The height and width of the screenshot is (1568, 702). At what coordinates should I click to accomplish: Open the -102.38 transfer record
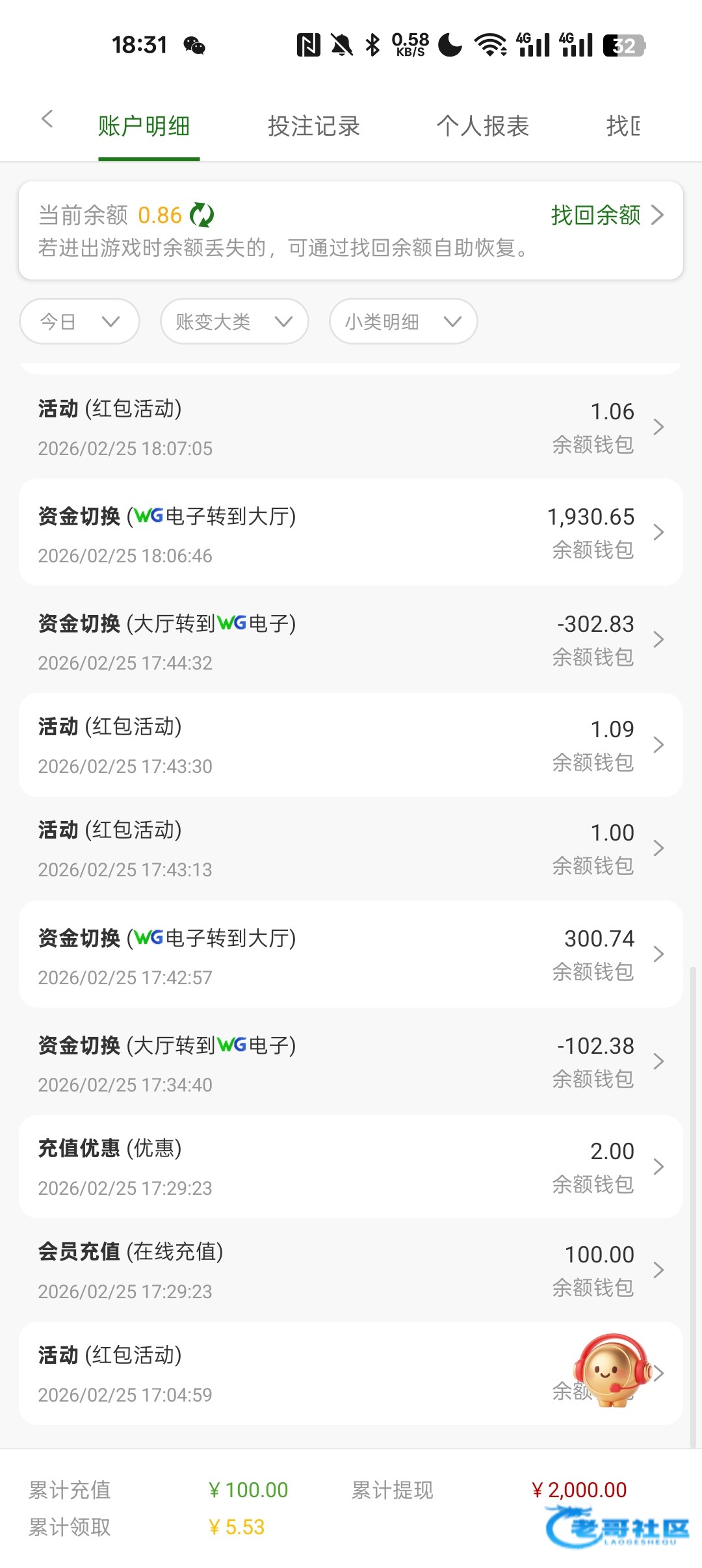click(x=351, y=1062)
